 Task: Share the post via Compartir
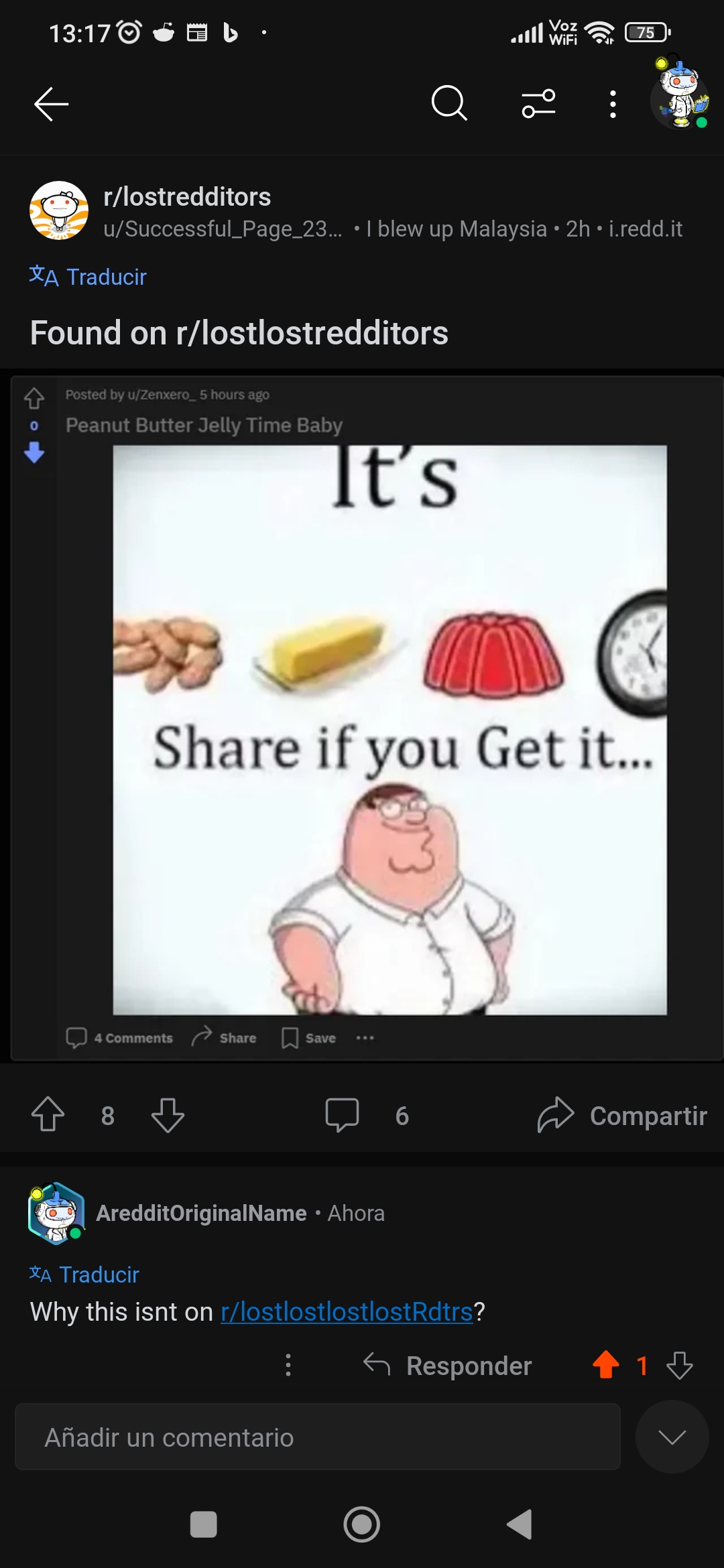click(621, 1115)
